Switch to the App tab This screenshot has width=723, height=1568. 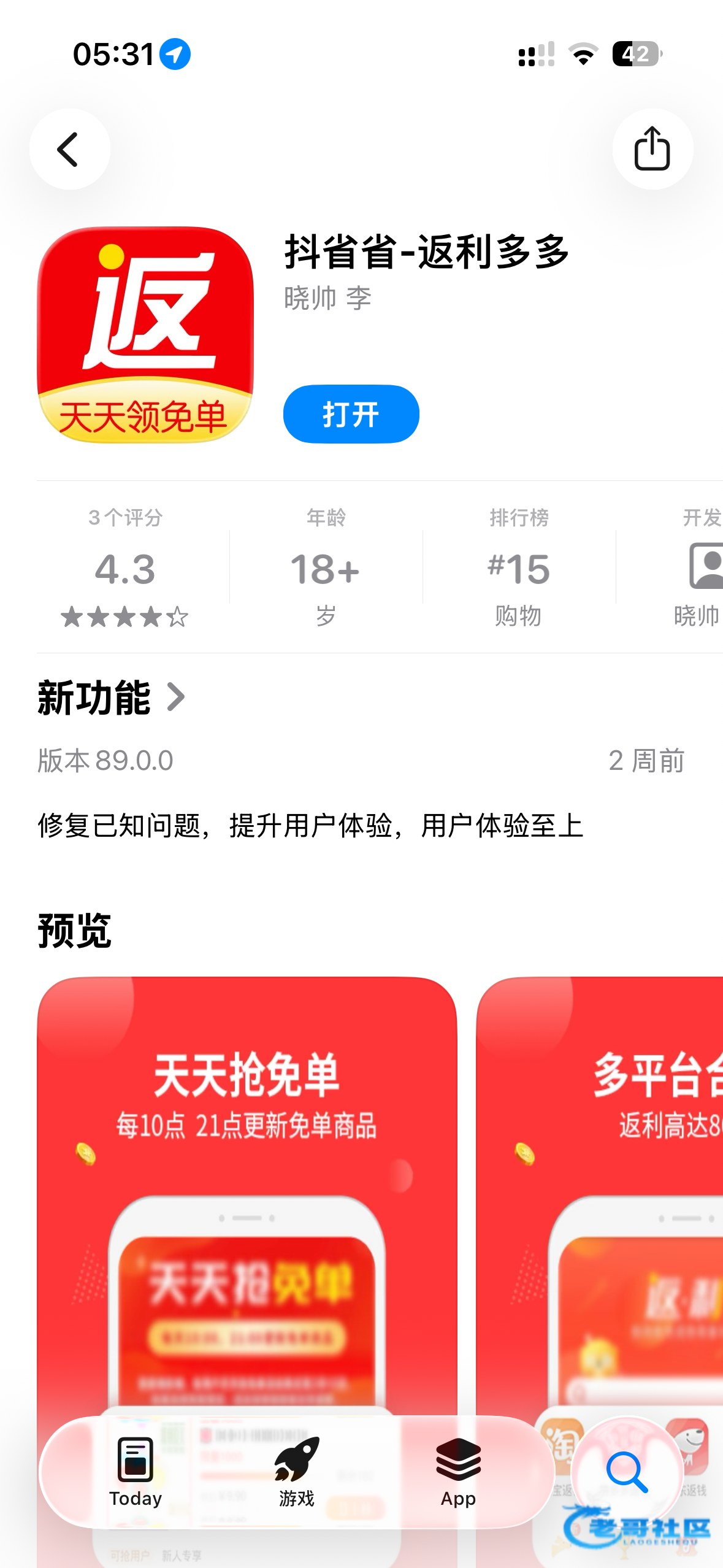click(458, 1472)
